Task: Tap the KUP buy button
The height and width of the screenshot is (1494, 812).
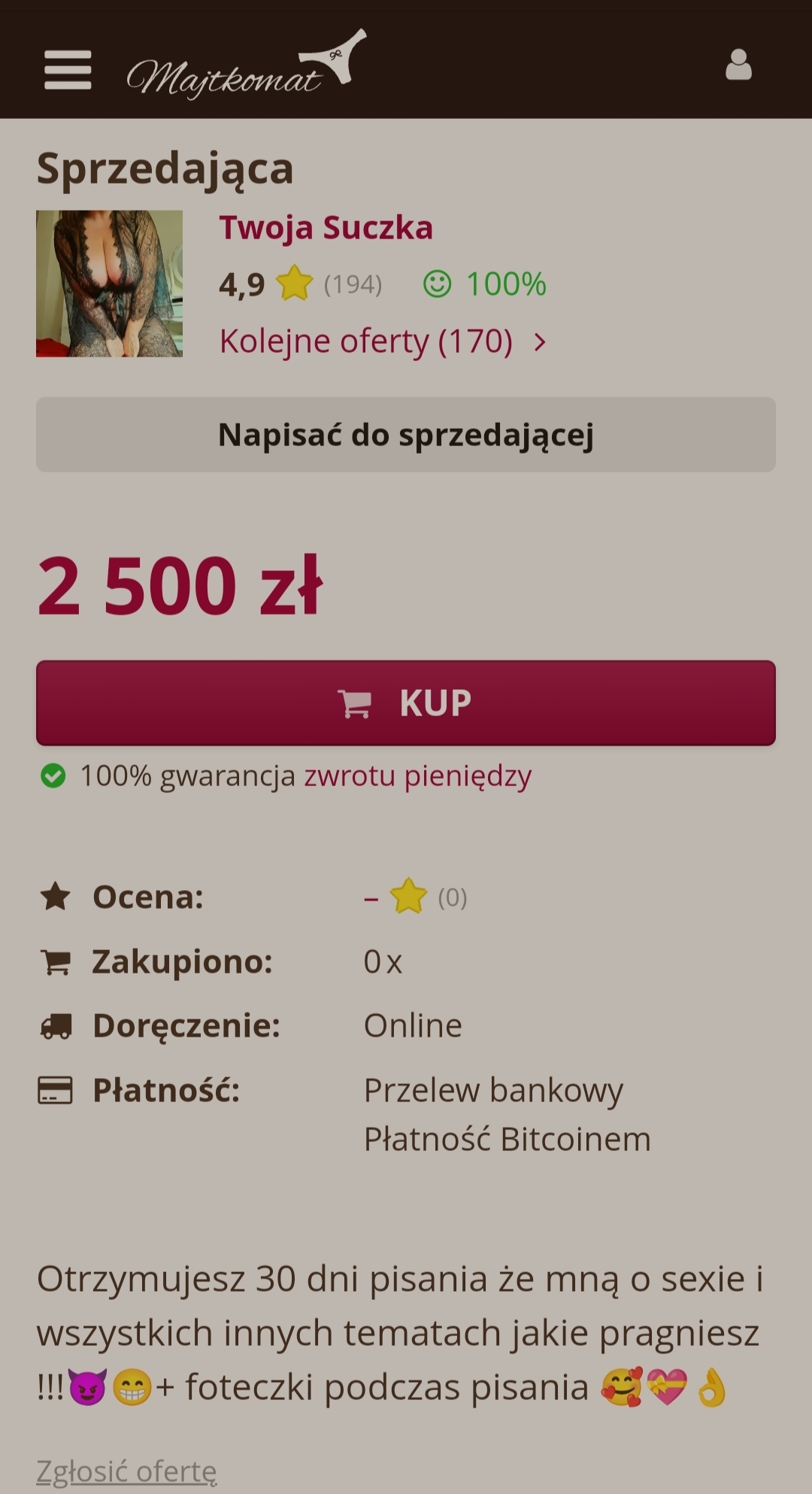Action: [x=406, y=703]
